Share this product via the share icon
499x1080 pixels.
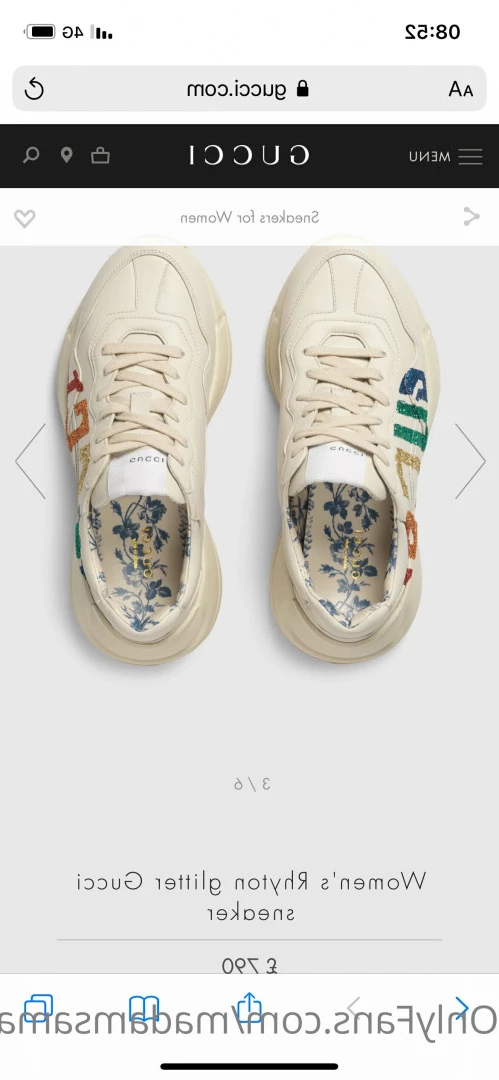click(x=471, y=216)
